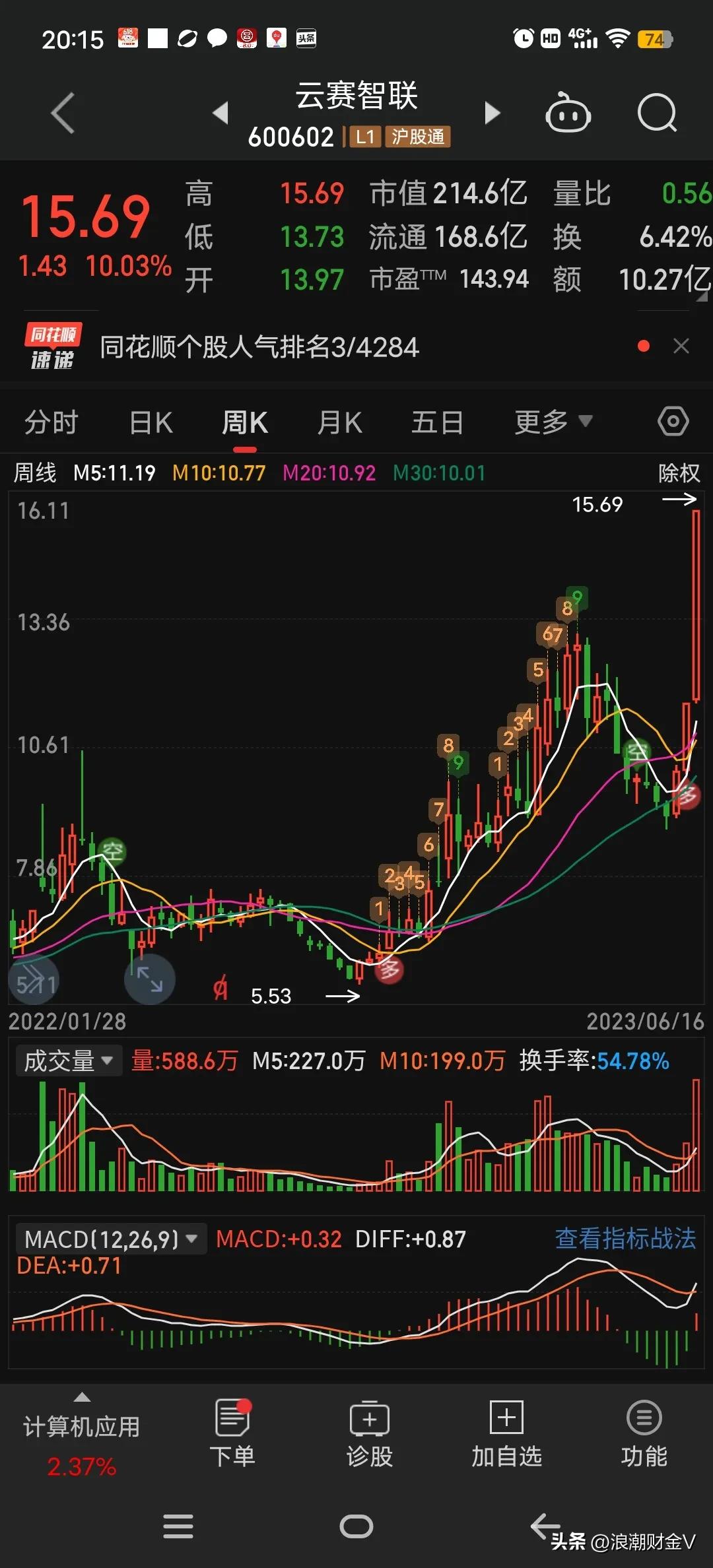Open the AI robot assistant
Screen dimensions: 713x1568
568,113
